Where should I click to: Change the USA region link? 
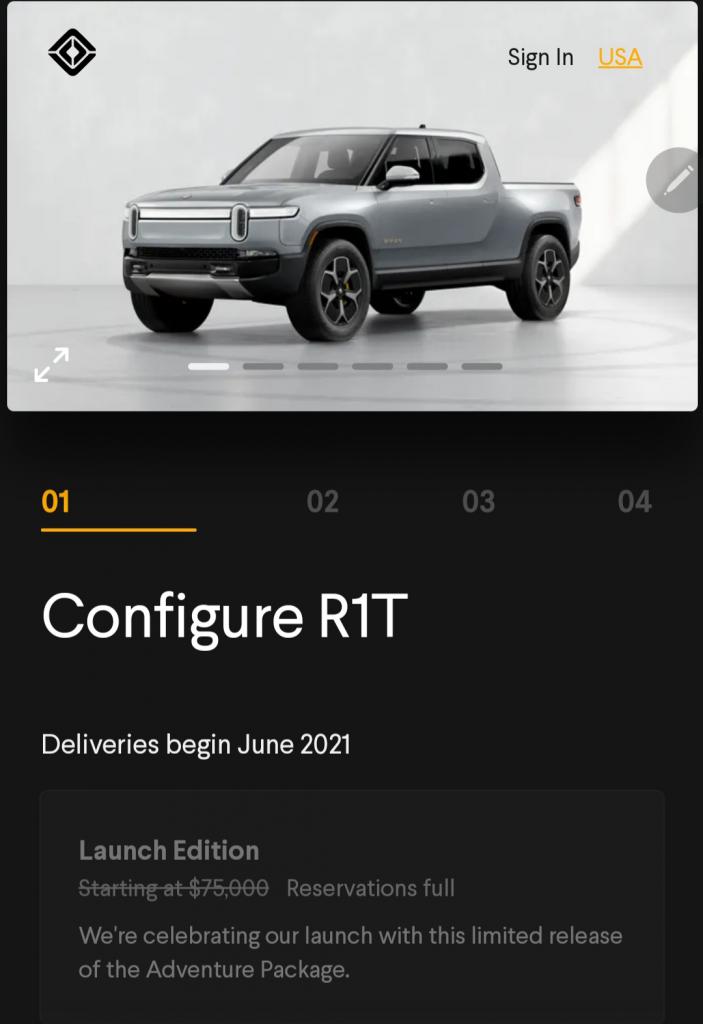(x=620, y=58)
